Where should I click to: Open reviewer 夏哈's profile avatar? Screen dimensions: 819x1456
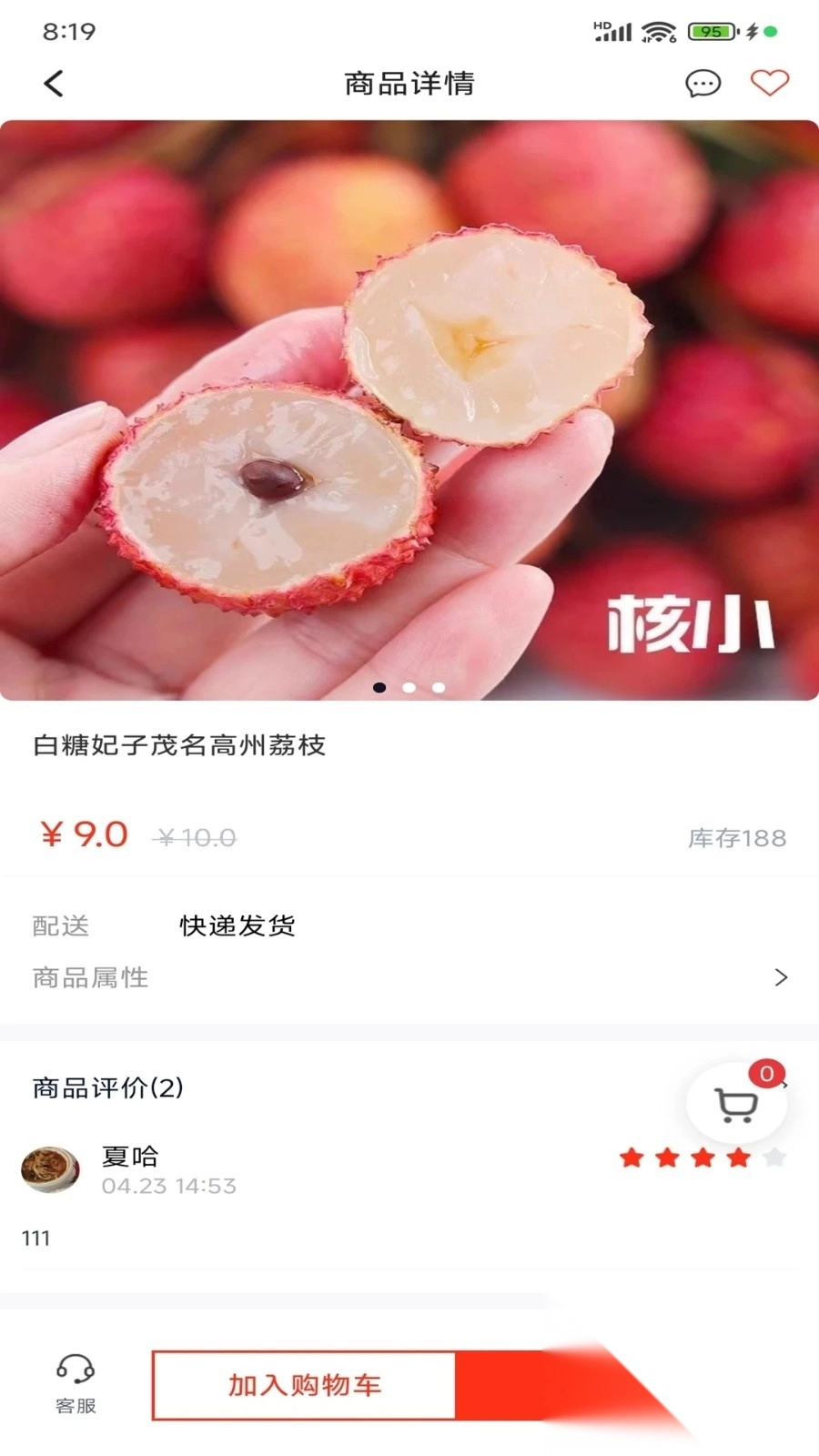[52, 1168]
